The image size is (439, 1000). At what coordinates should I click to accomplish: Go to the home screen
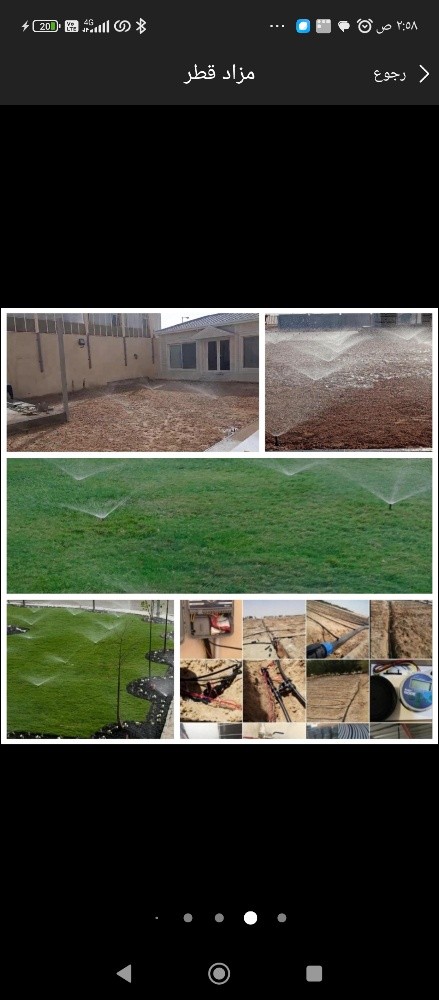[x=220, y=973]
